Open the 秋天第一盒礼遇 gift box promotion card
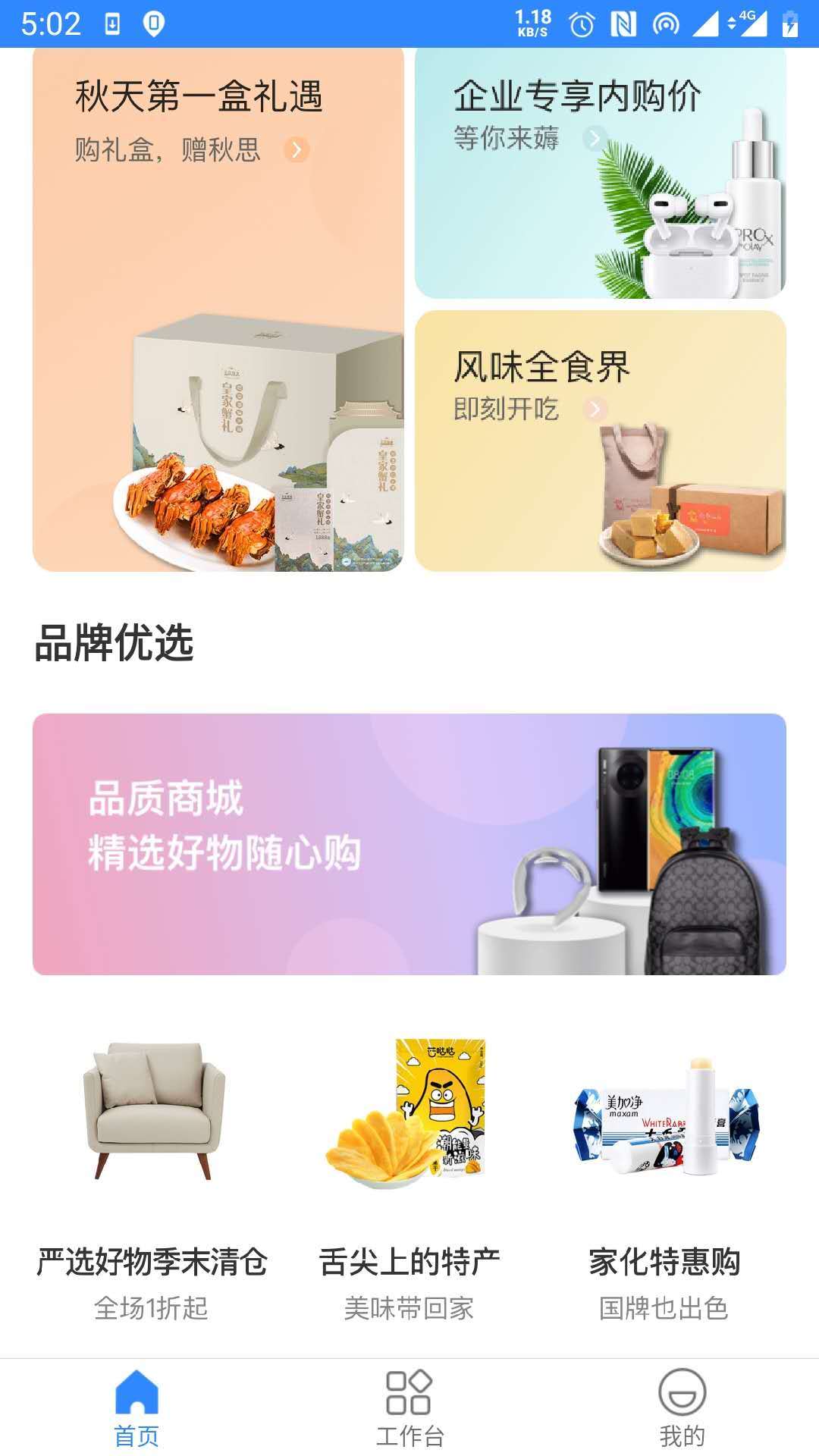 (218, 309)
